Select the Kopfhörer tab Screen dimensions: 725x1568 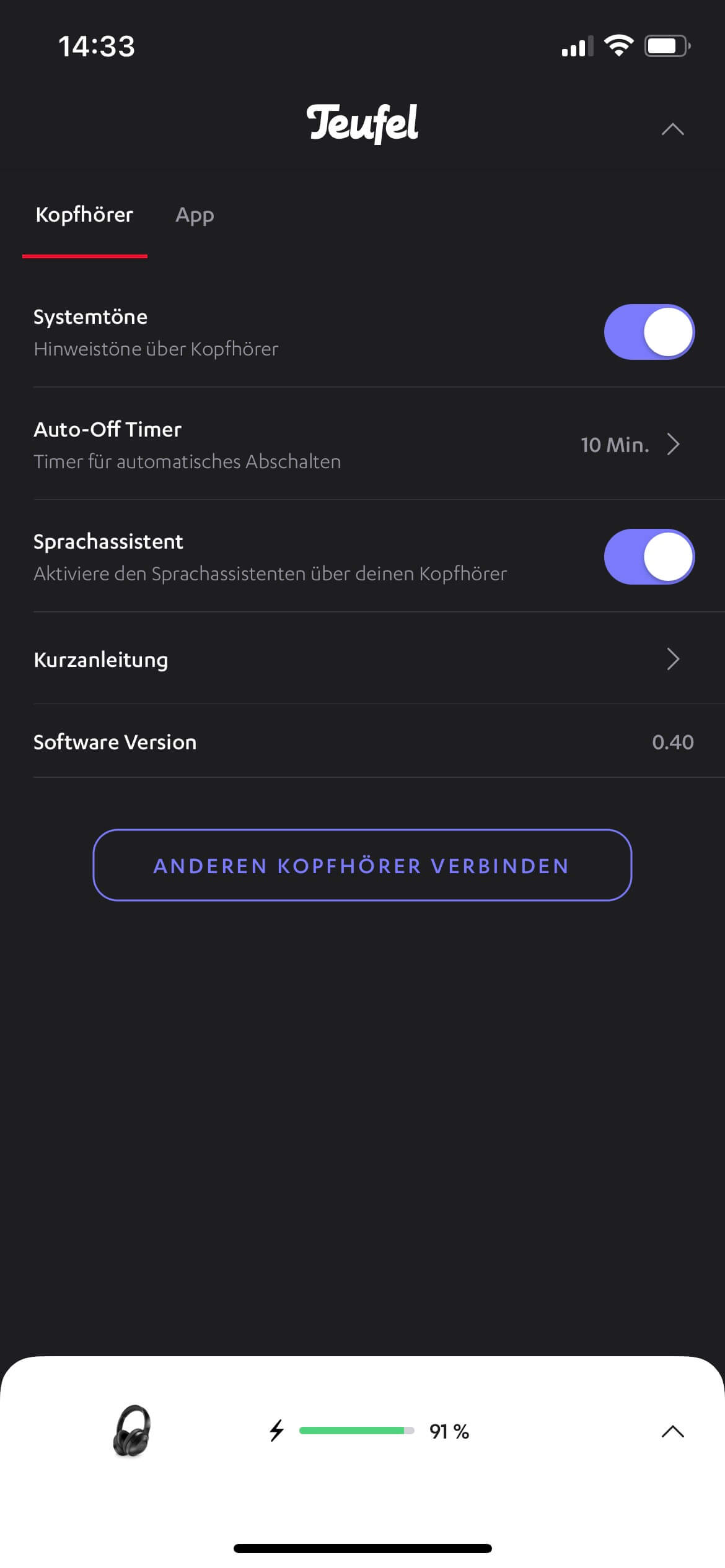tap(84, 216)
